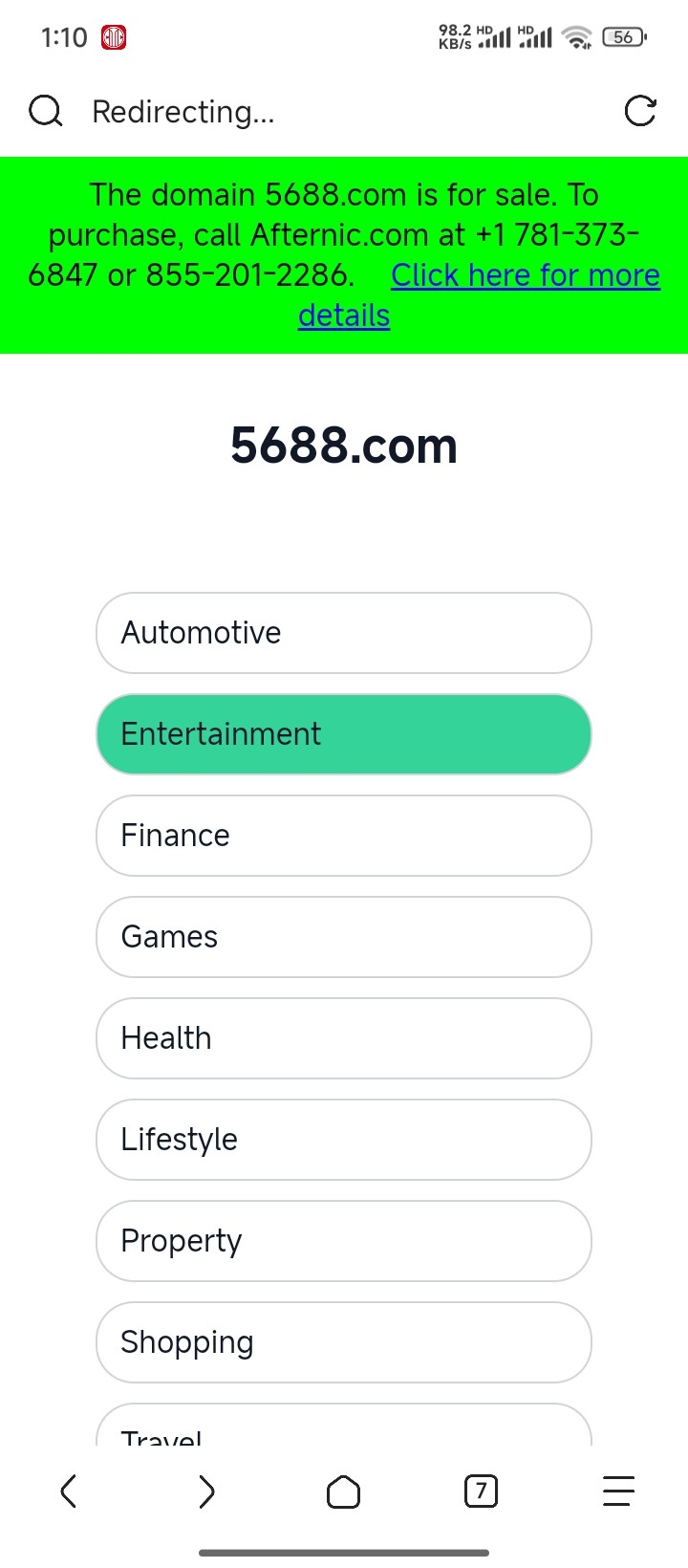The height and width of the screenshot is (1568, 688).
Task: Open the 'Click here for more details' link
Action: pyautogui.click(x=525, y=275)
